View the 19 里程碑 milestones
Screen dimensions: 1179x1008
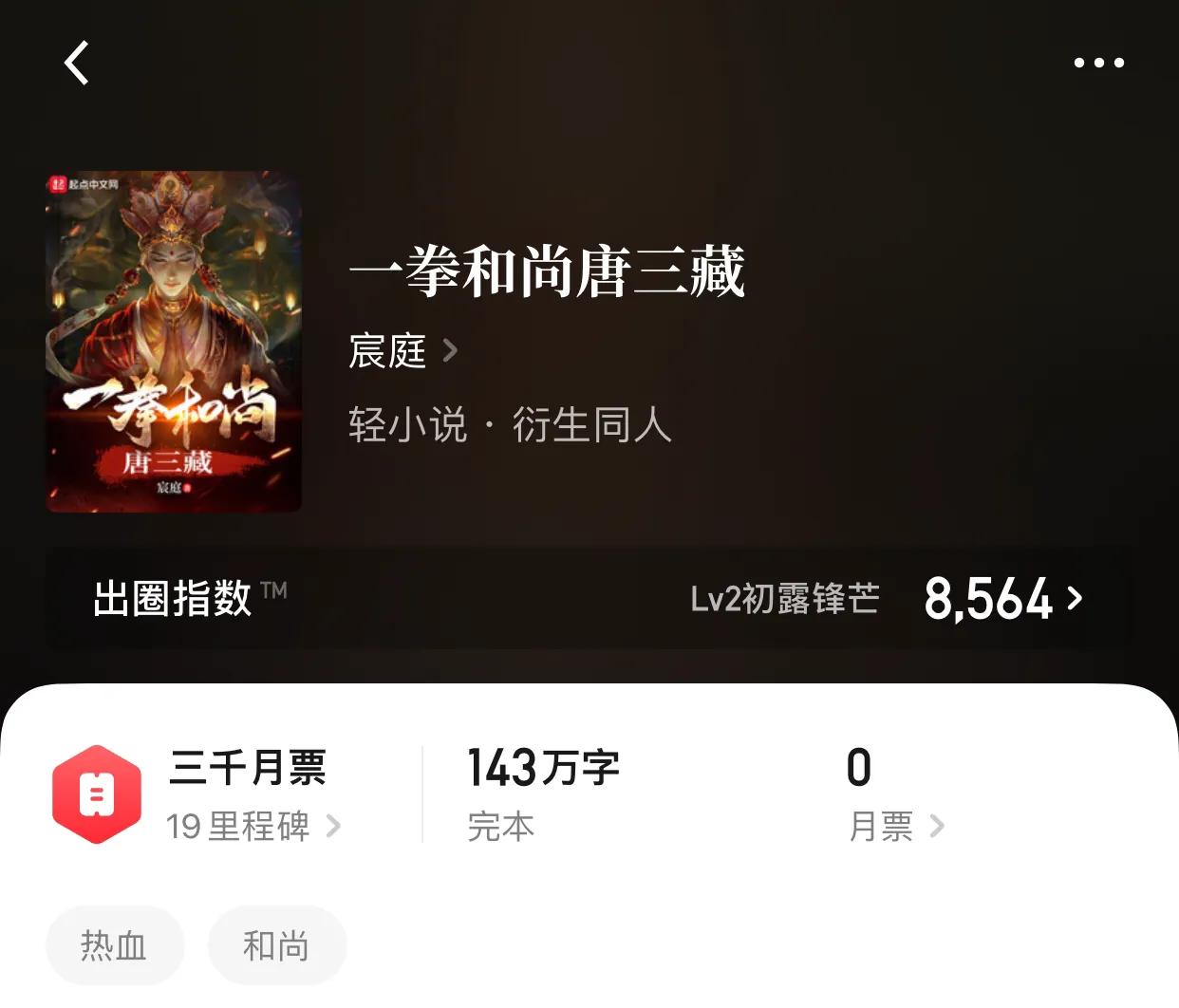tap(253, 826)
